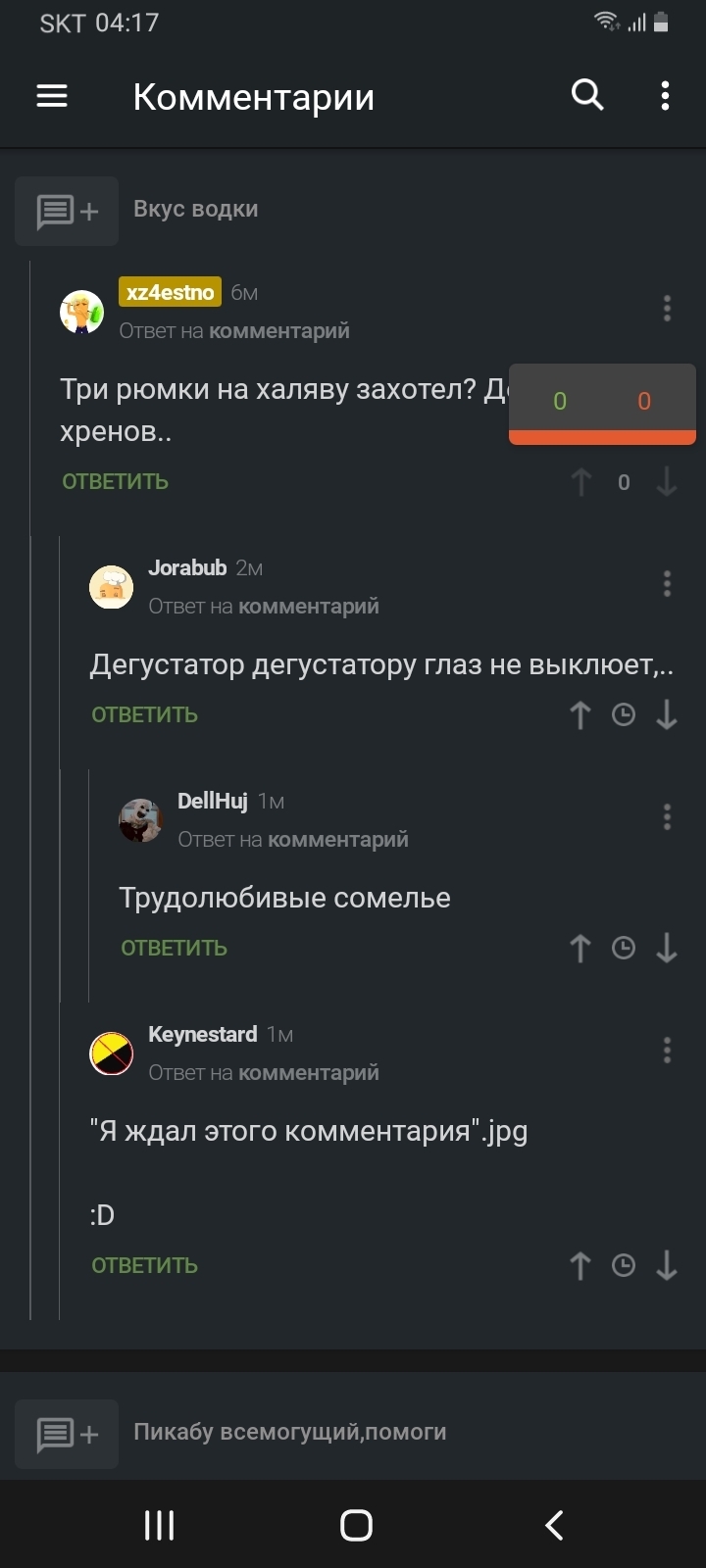Go back using system navigation button
This screenshot has width=706, height=1568.
554,1525
